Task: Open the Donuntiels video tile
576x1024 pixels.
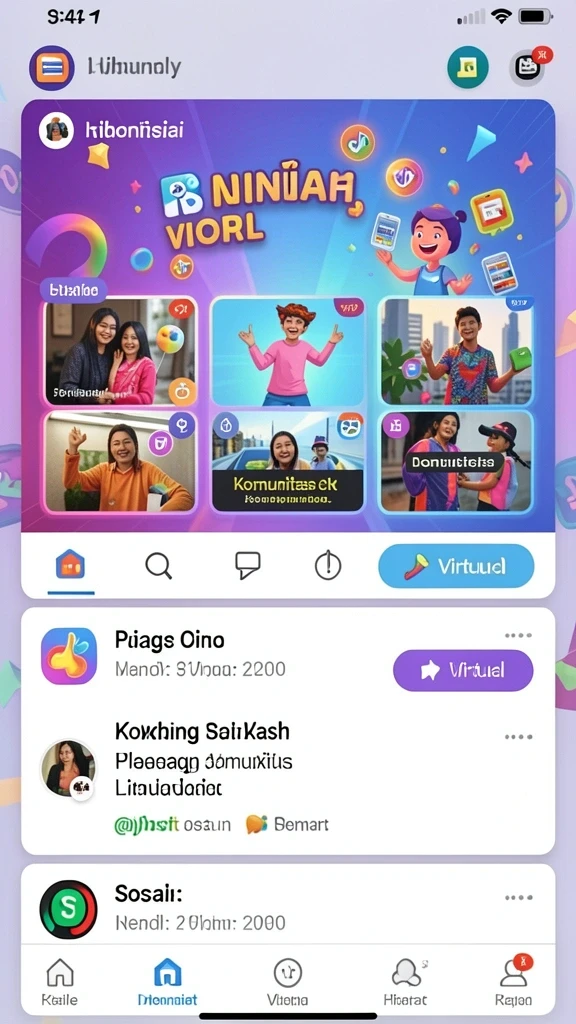Action: pyautogui.click(x=457, y=462)
